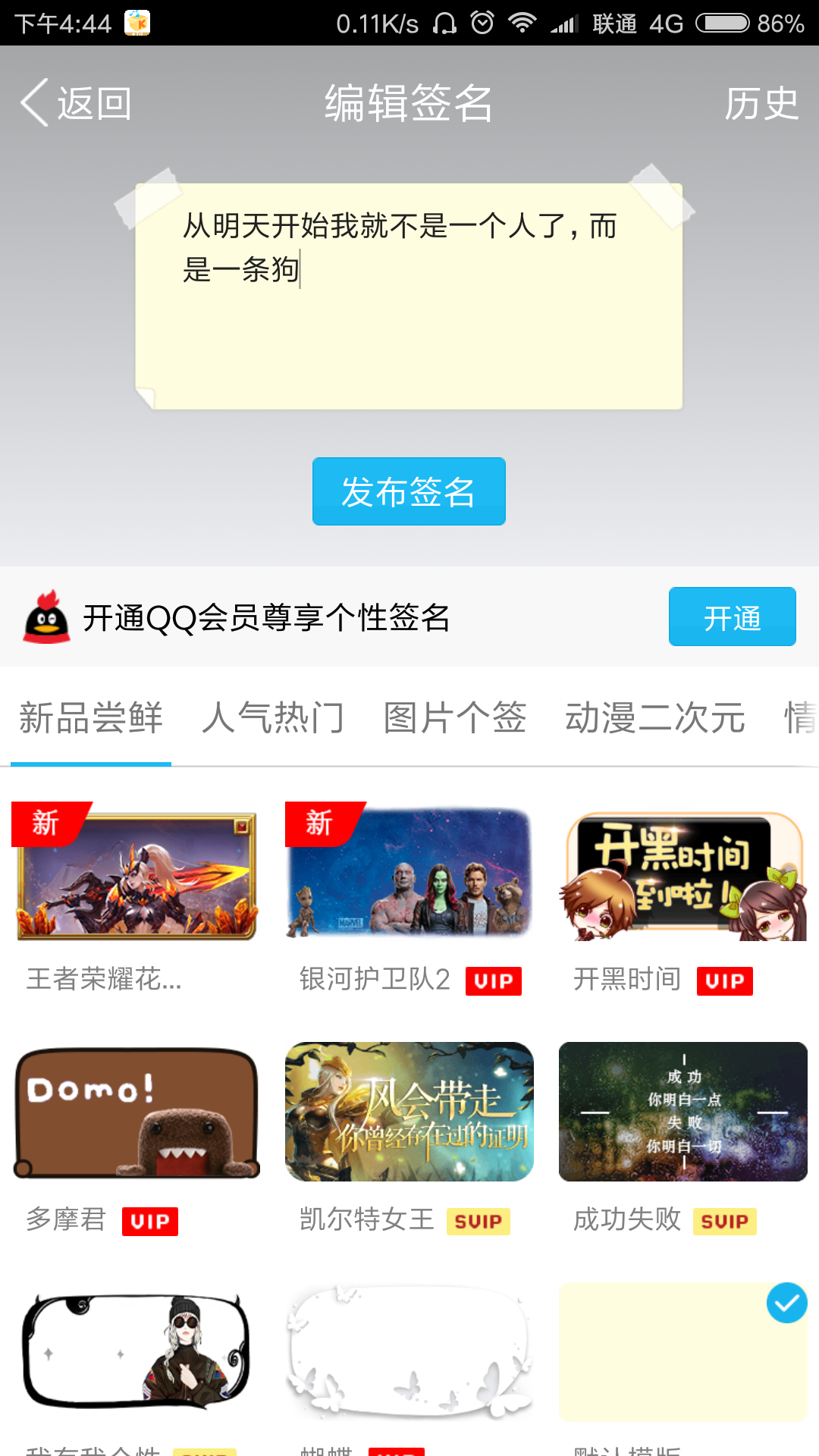Open the 历史 signature history
The width and height of the screenshot is (819, 1456).
click(761, 103)
